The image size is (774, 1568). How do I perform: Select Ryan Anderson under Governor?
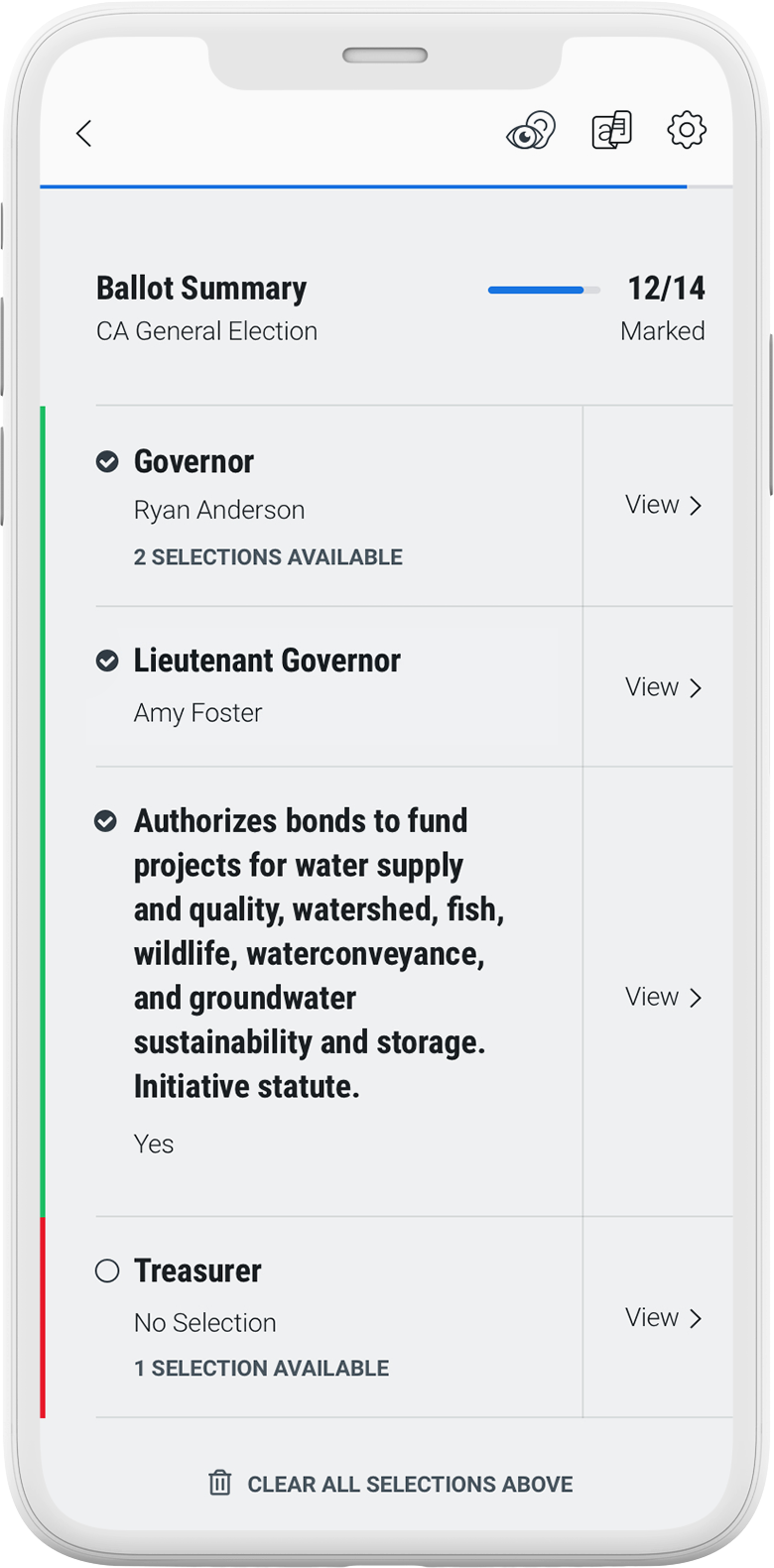(x=219, y=509)
